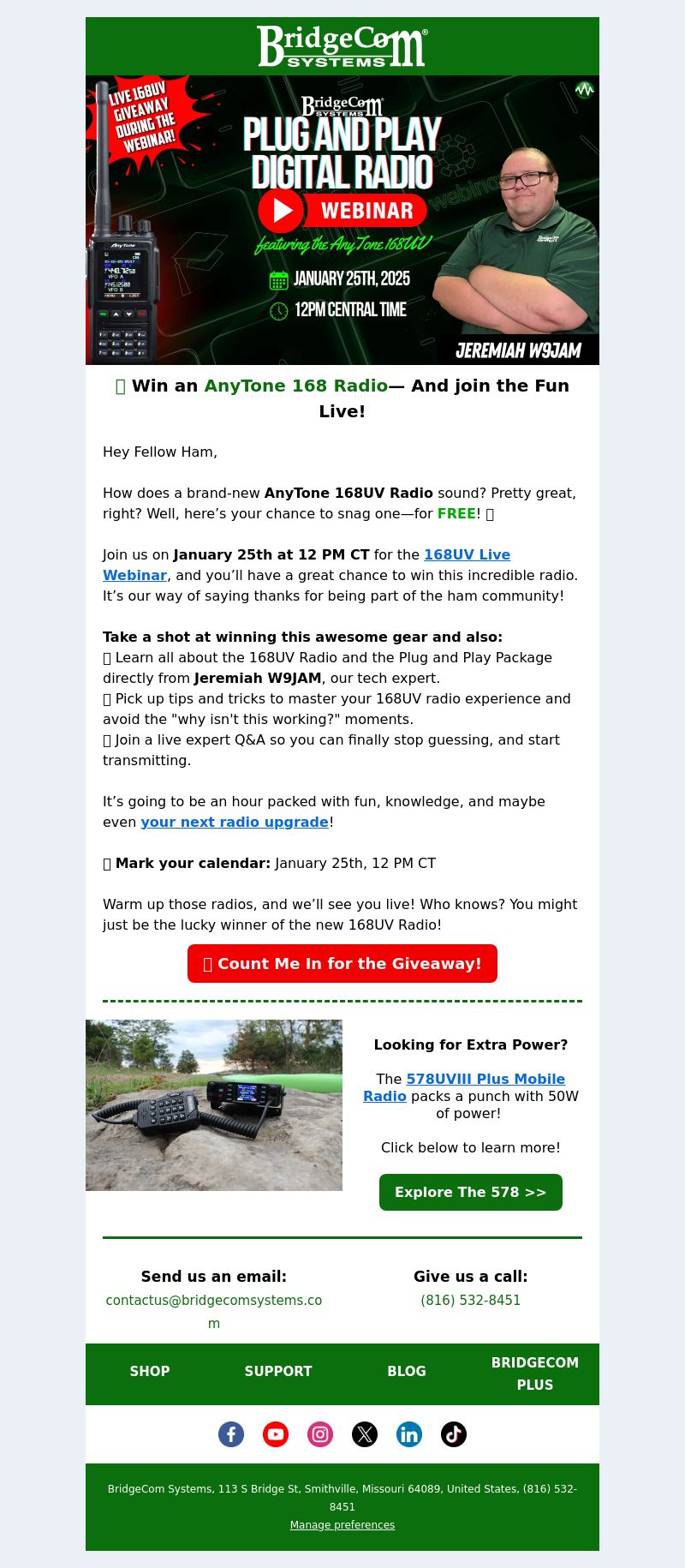The image size is (685, 1568).
Task: Go to the SHOP section
Action: (x=150, y=1372)
